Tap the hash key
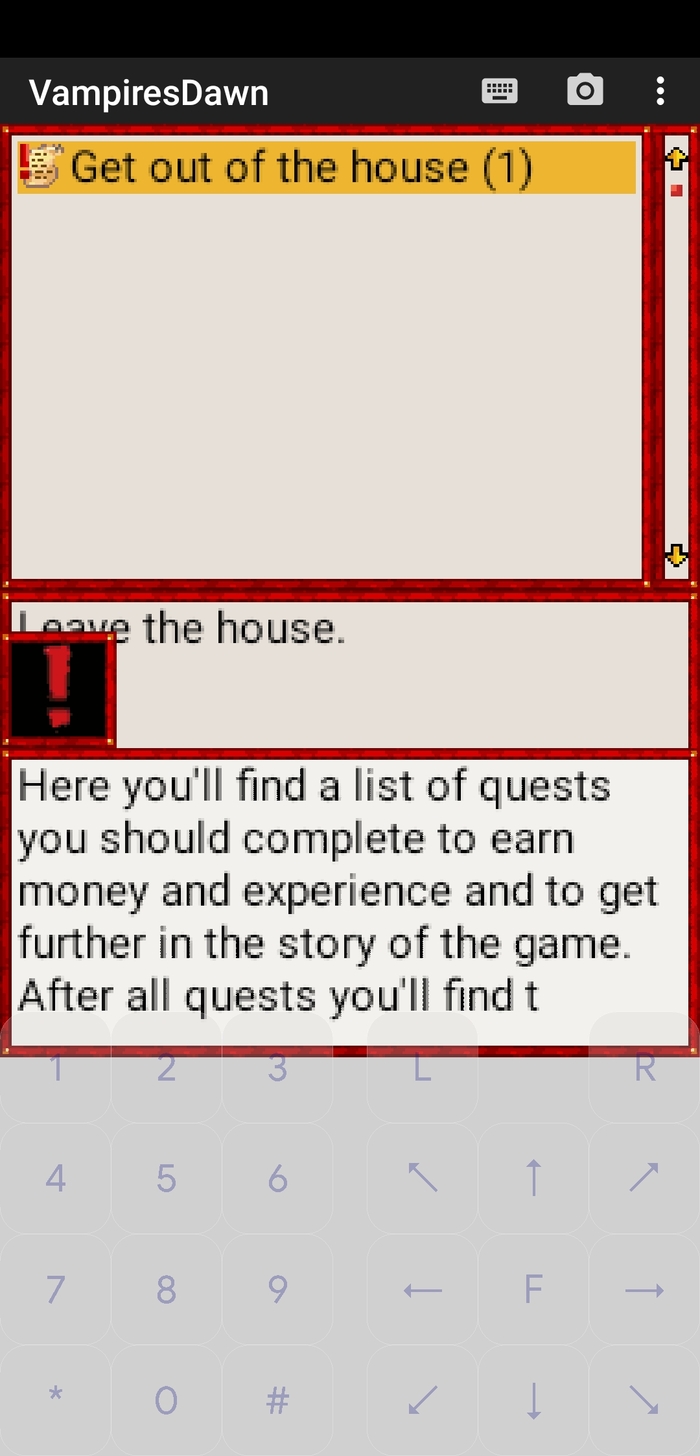The height and width of the screenshot is (1456, 700). point(277,1400)
